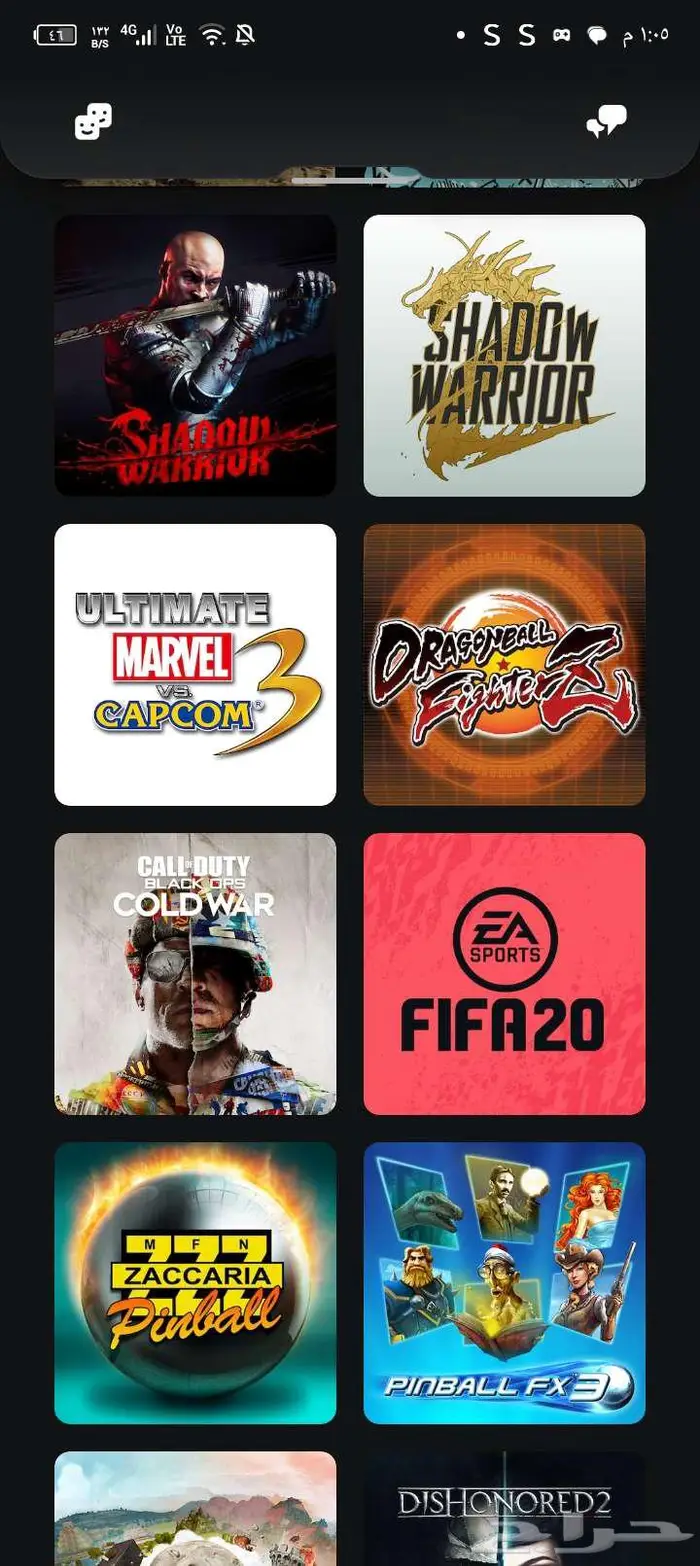Open the PlayStation games icon in header
700x1566 pixels.
point(93,122)
